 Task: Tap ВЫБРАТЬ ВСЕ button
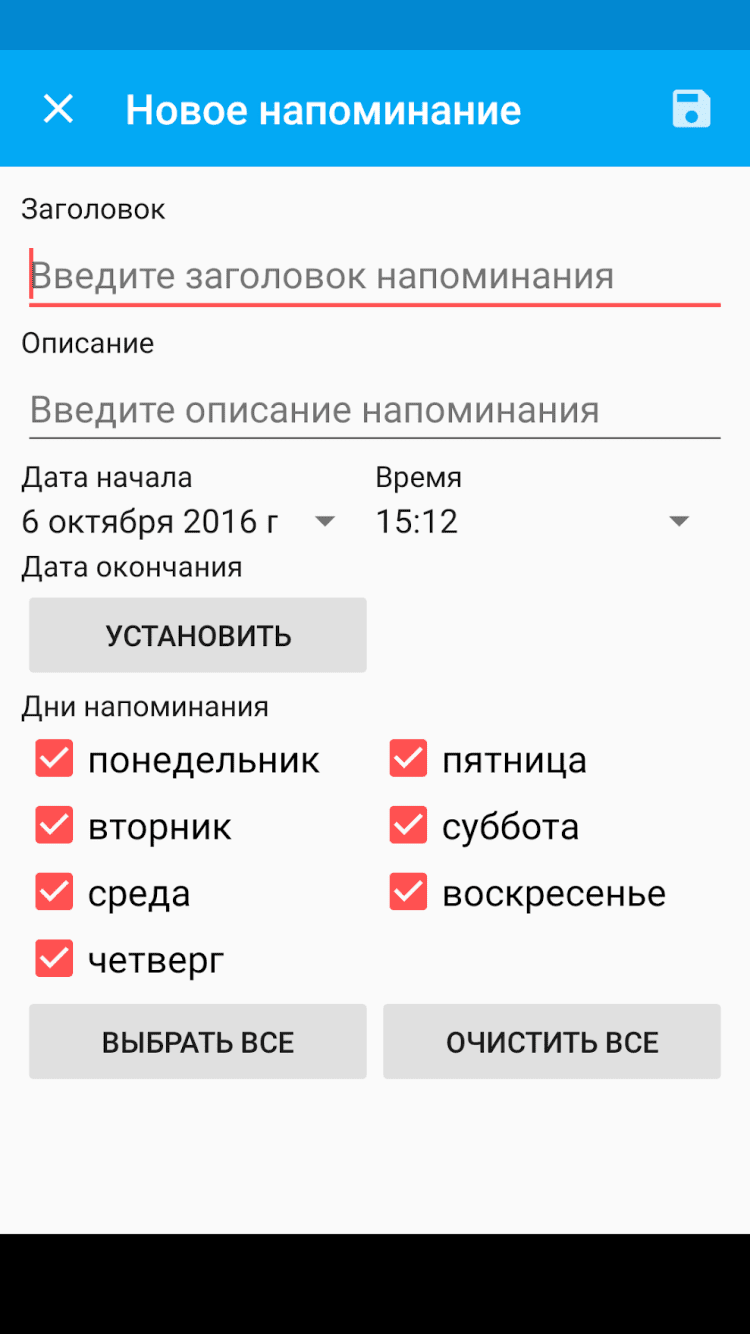[x=198, y=1042]
